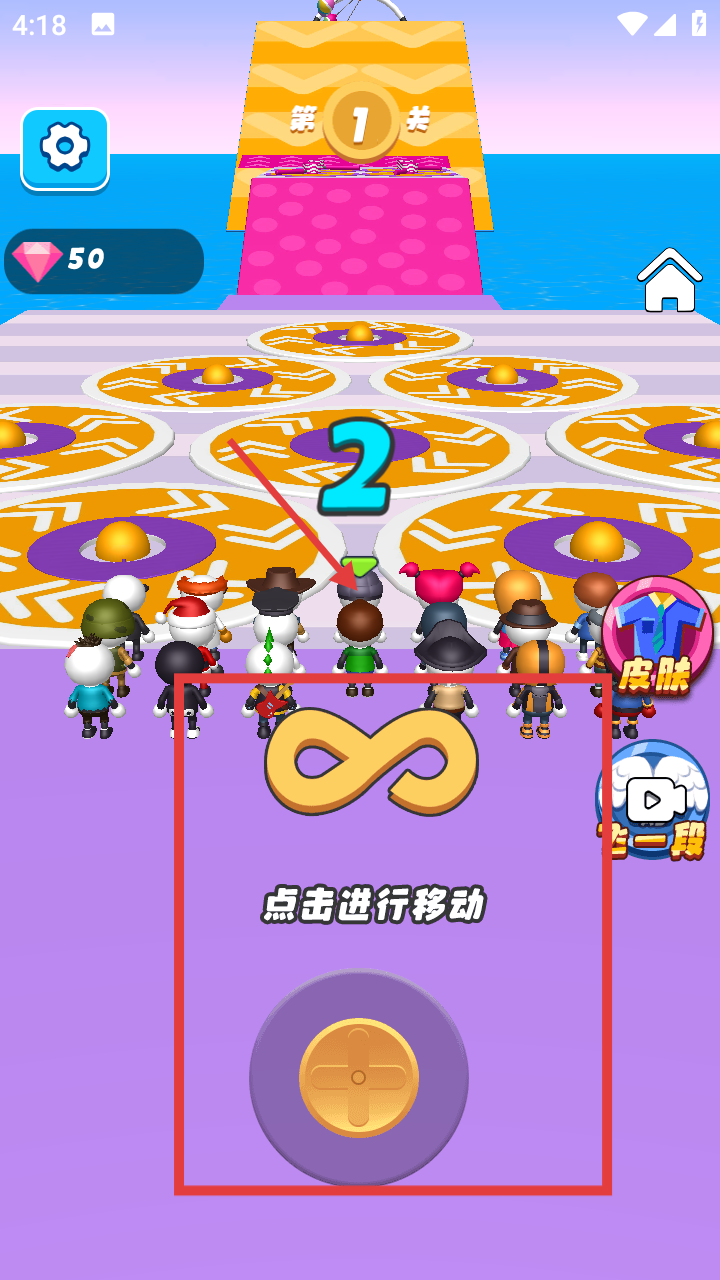Return to the home screen via house icon
This screenshot has width=720, height=1280.
tap(669, 281)
